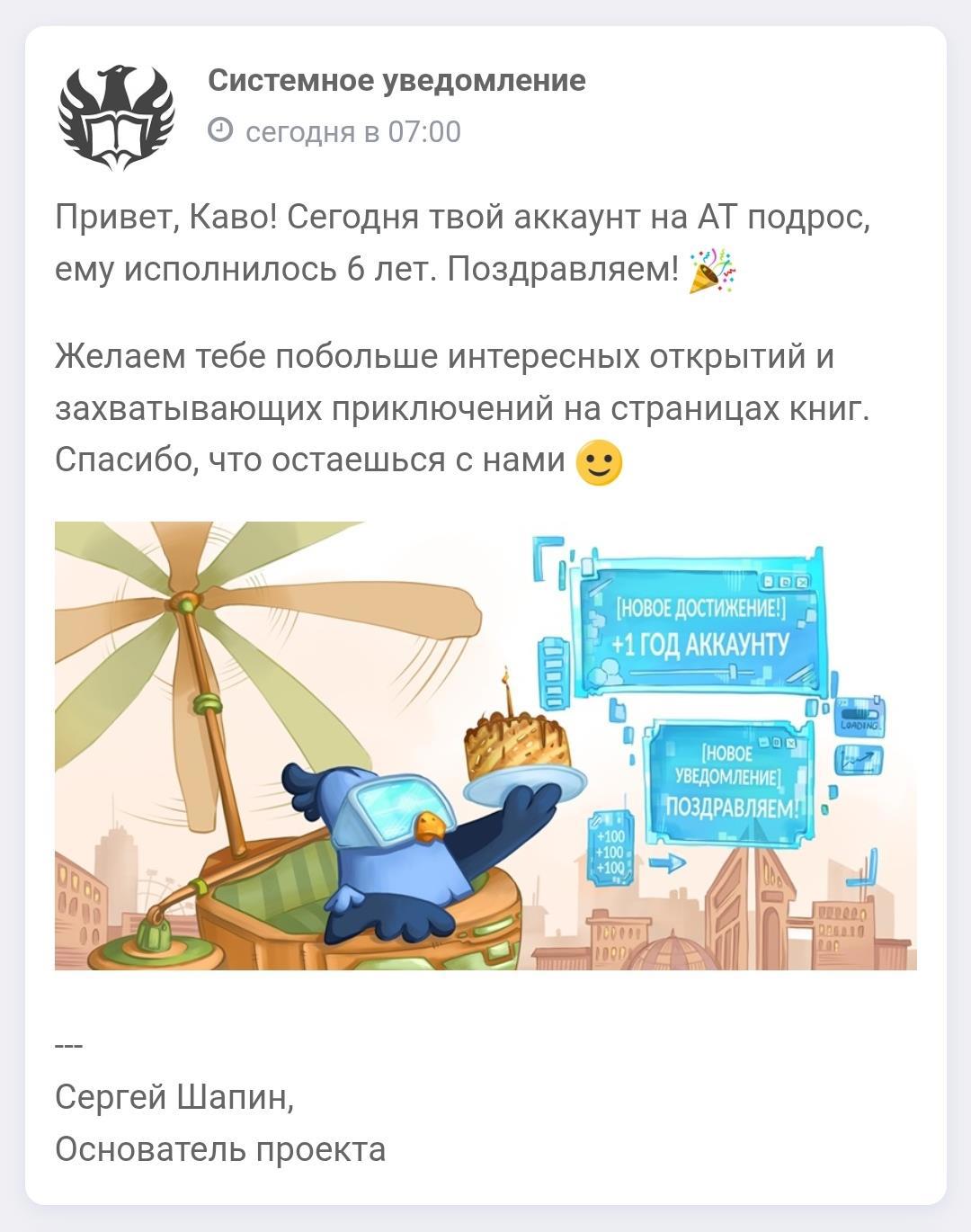Viewport: 971px width, 1232px height.
Task: Open the Системное уведомление sender avatar
Action: click(115, 118)
